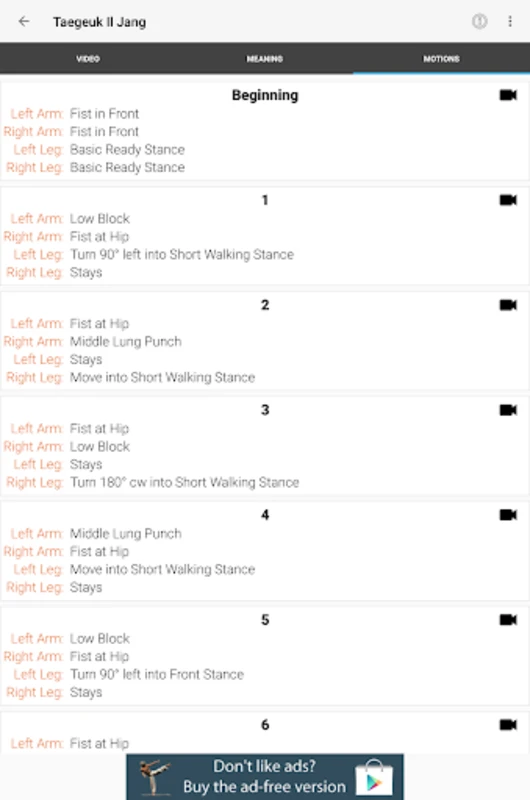Switch to the Meaning tab
Viewport: 530px width, 800px height.
(265, 59)
